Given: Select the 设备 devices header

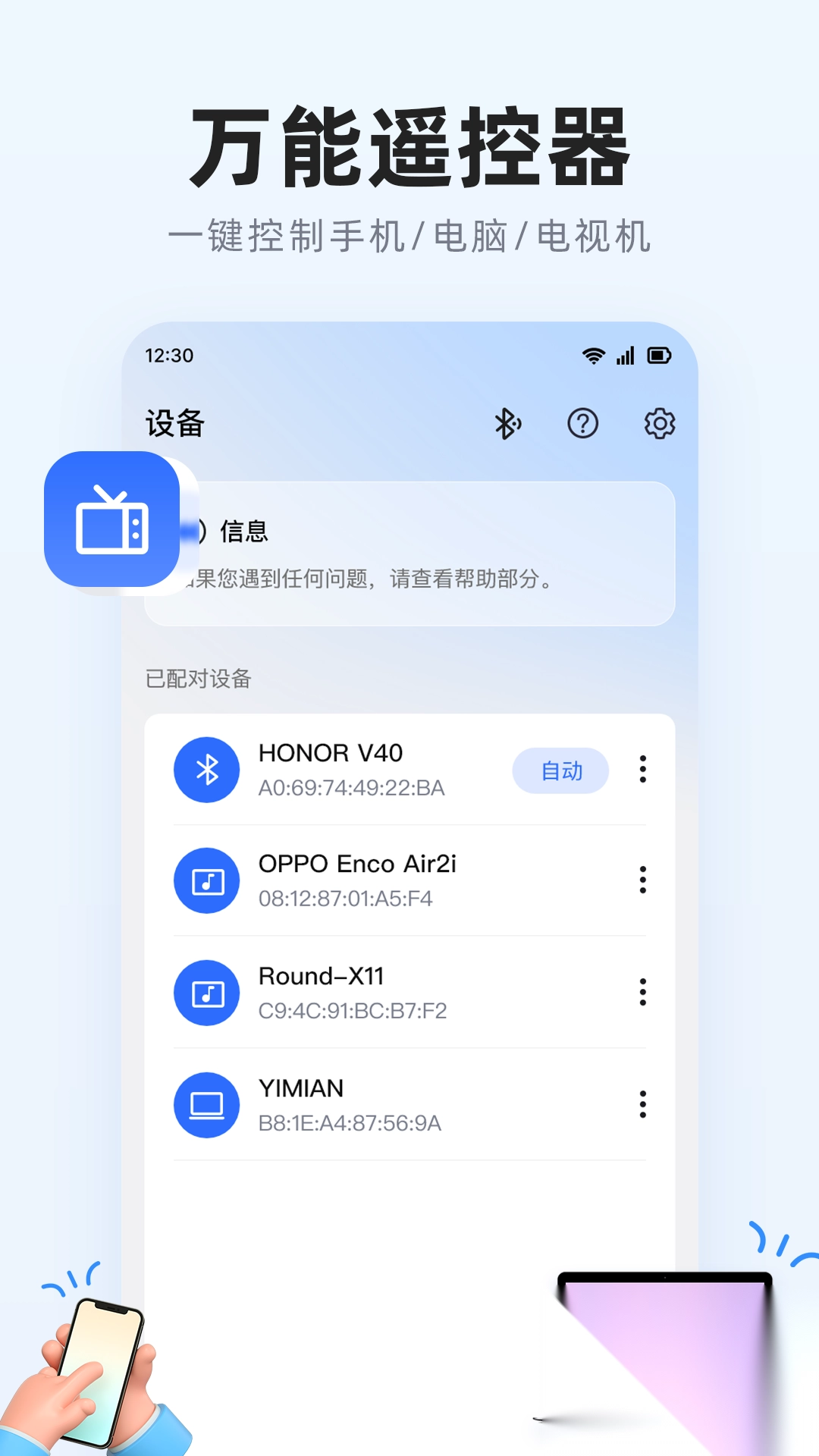Looking at the screenshot, I should point(174,424).
